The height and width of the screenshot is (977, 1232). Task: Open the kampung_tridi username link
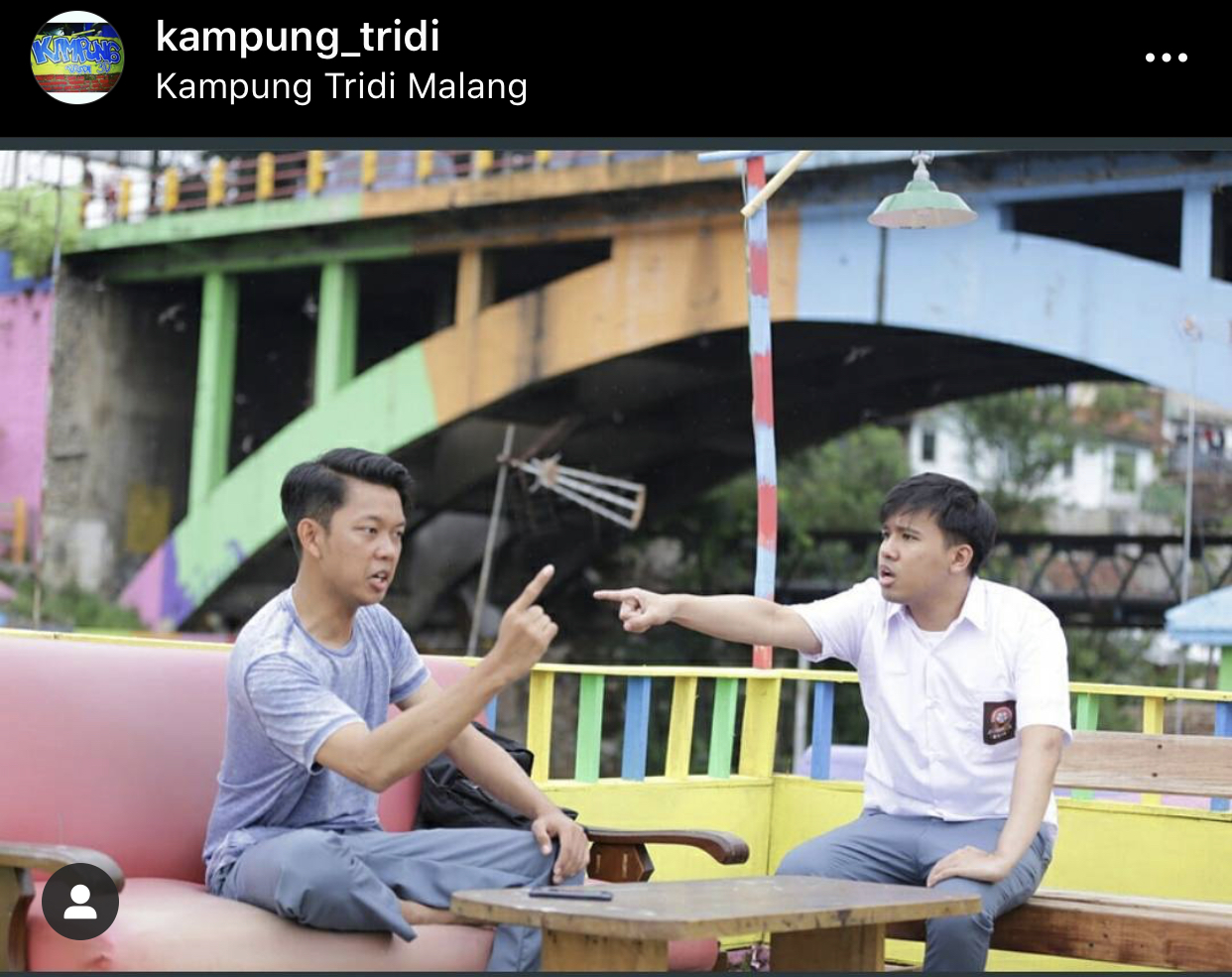coord(298,37)
